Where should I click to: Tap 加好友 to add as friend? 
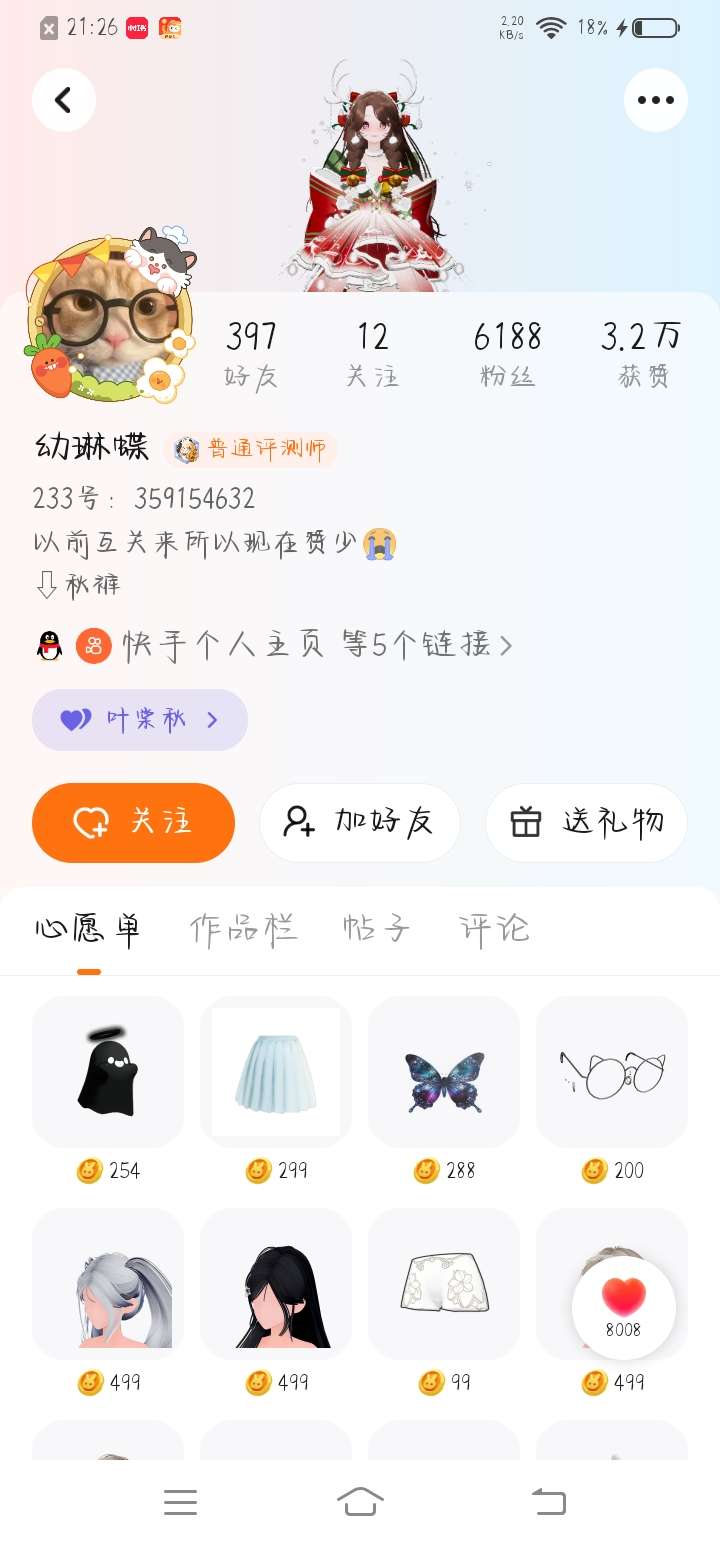pos(359,823)
